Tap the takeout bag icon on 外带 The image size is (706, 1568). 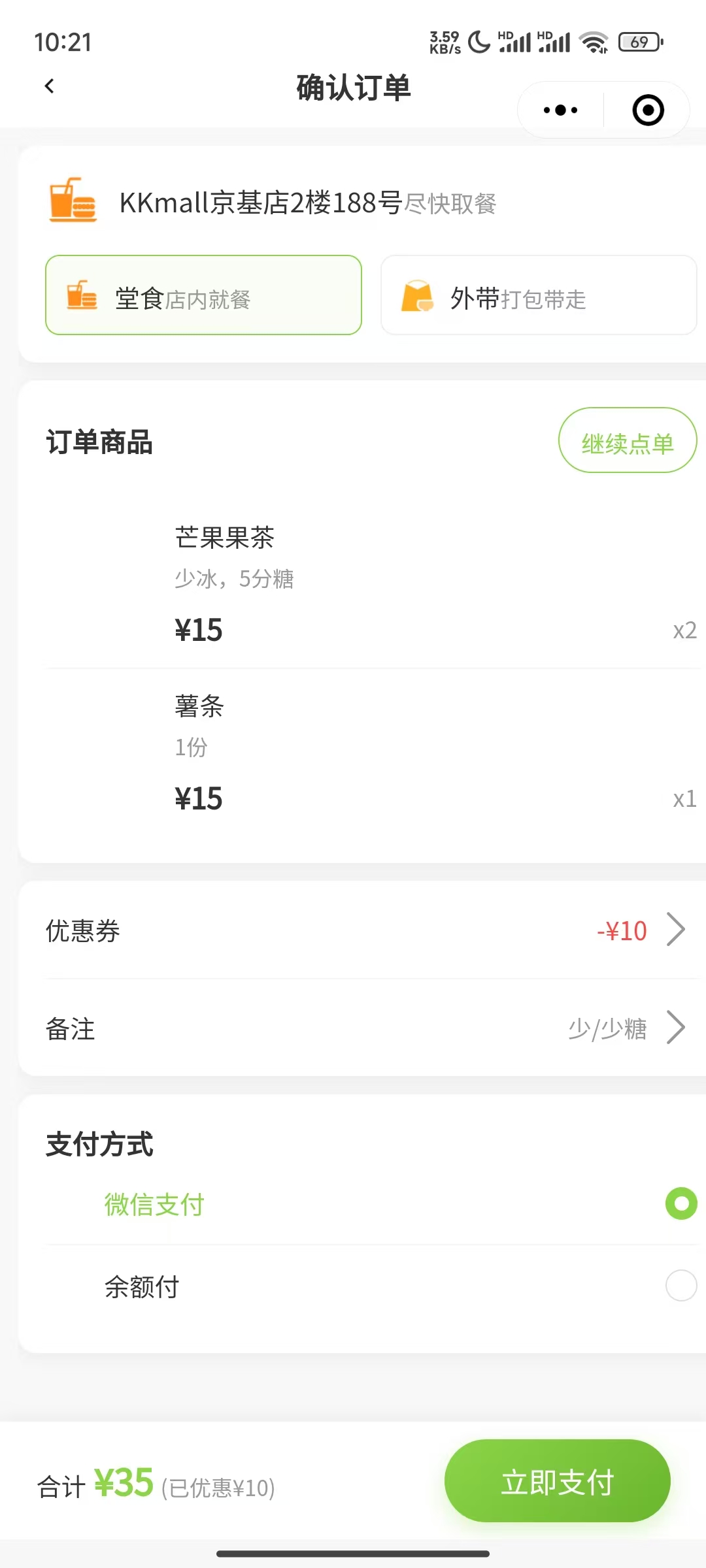point(417,295)
